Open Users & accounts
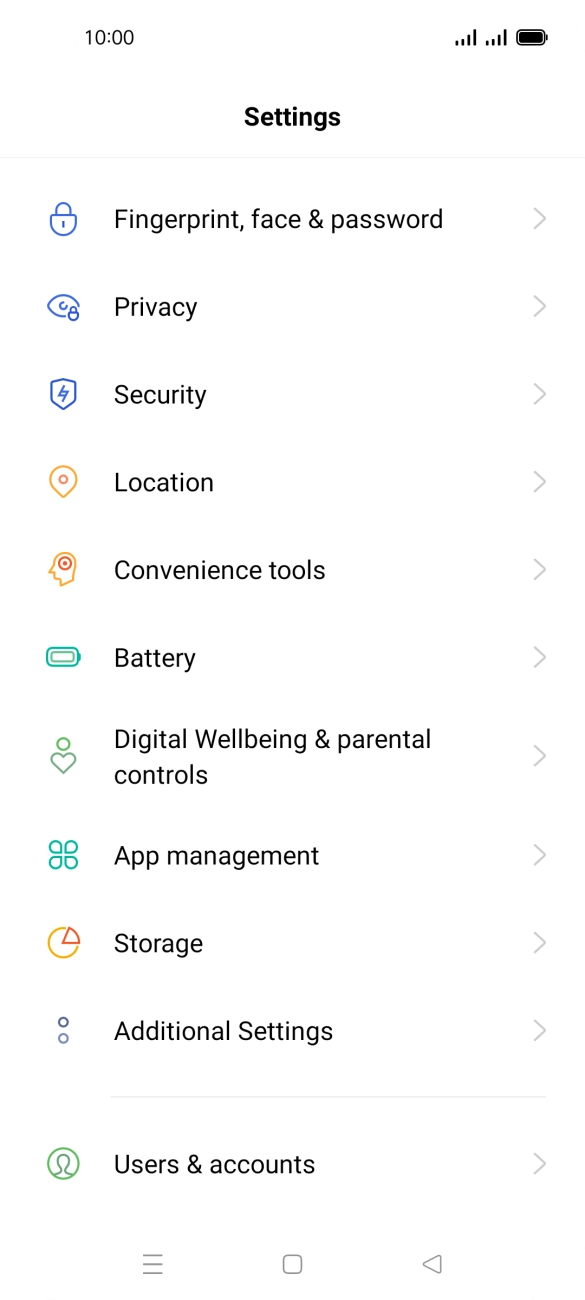The image size is (585, 1300). click(x=292, y=1164)
